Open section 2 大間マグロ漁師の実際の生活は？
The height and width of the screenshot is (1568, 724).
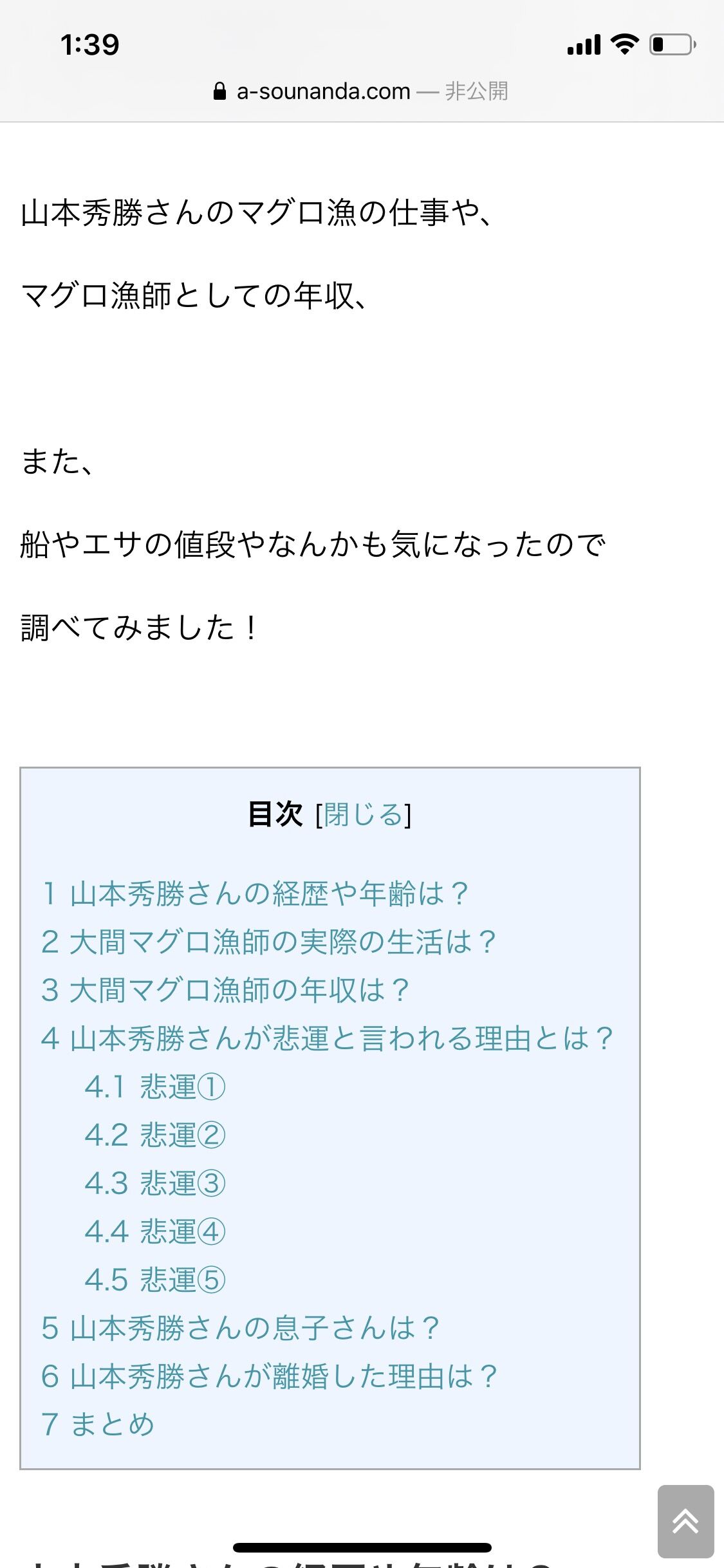[268, 942]
